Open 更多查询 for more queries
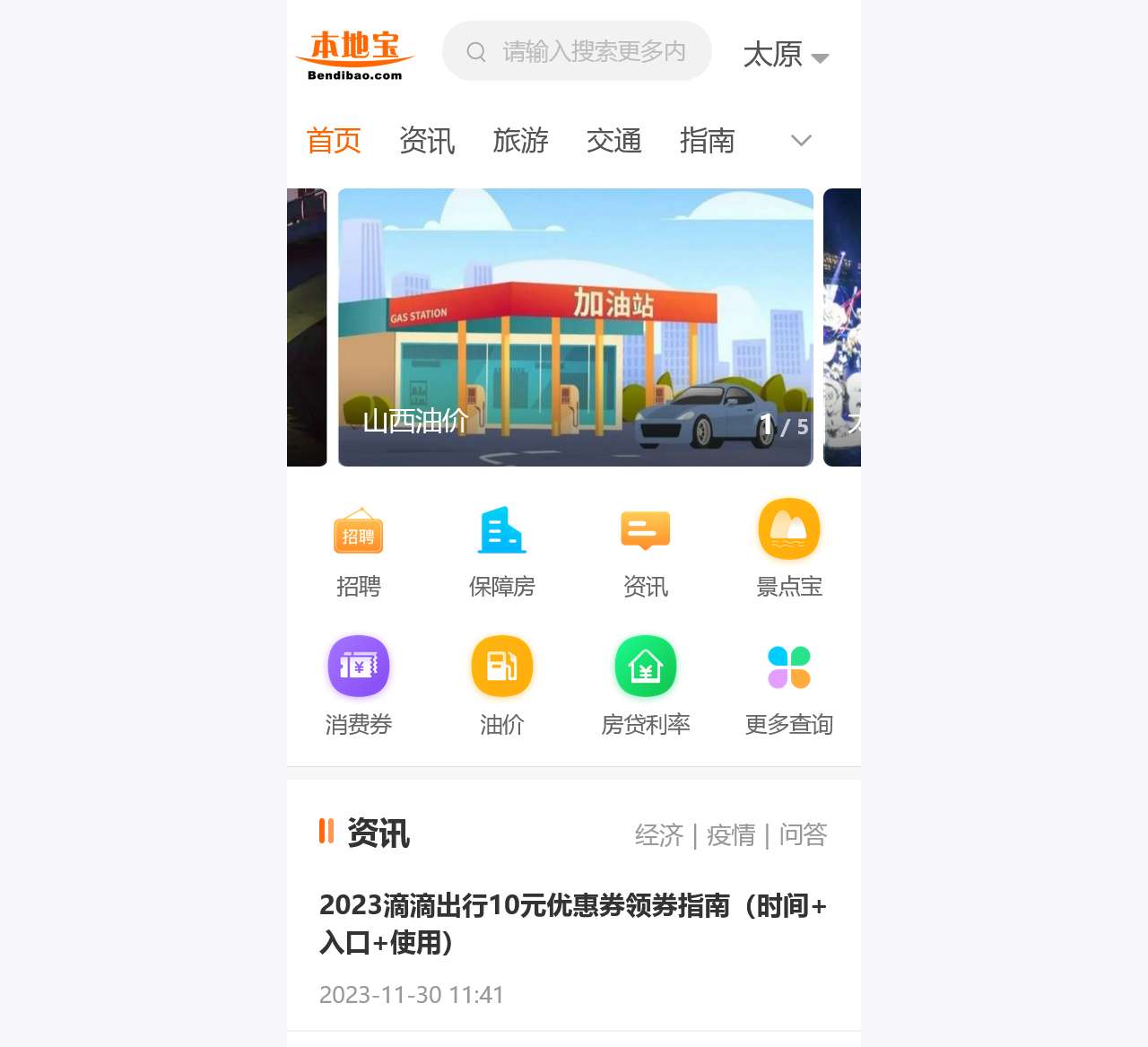Viewport: 1148px width, 1047px height. [789, 685]
